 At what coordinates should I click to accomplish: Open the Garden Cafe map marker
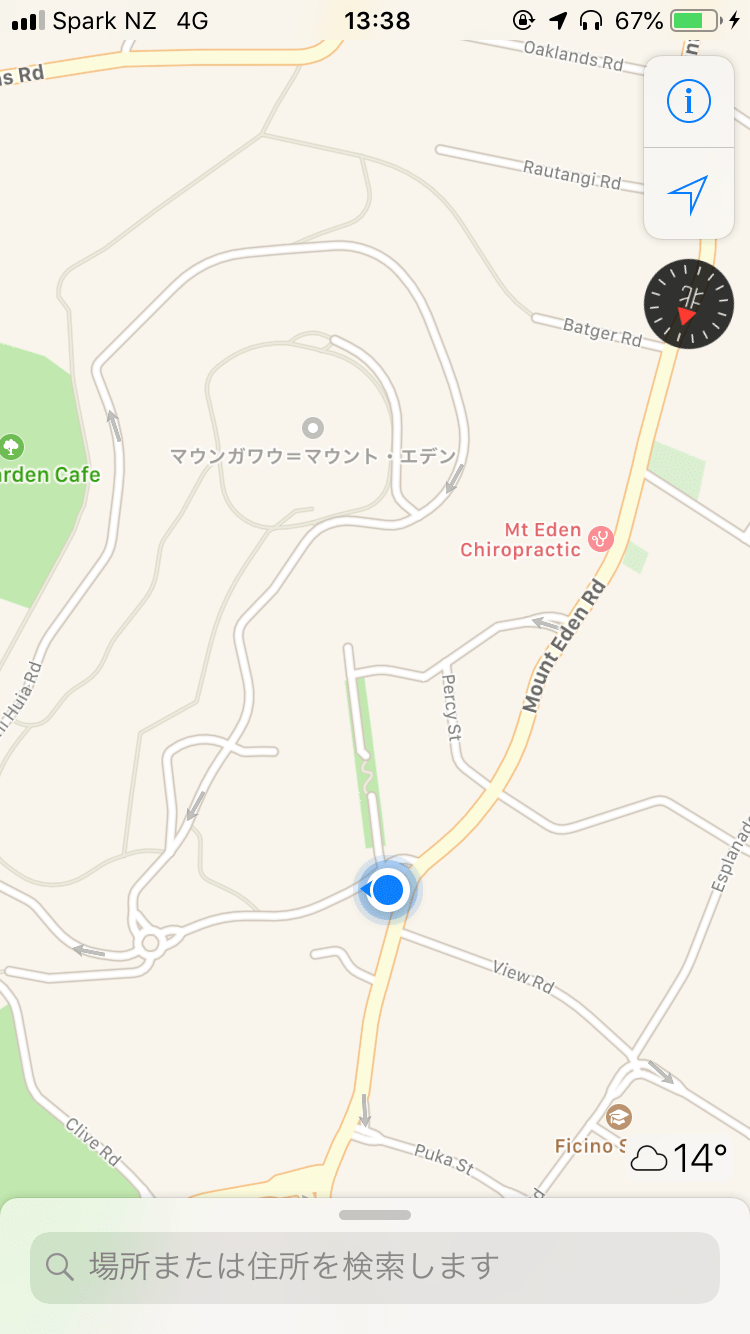click(x=13, y=447)
